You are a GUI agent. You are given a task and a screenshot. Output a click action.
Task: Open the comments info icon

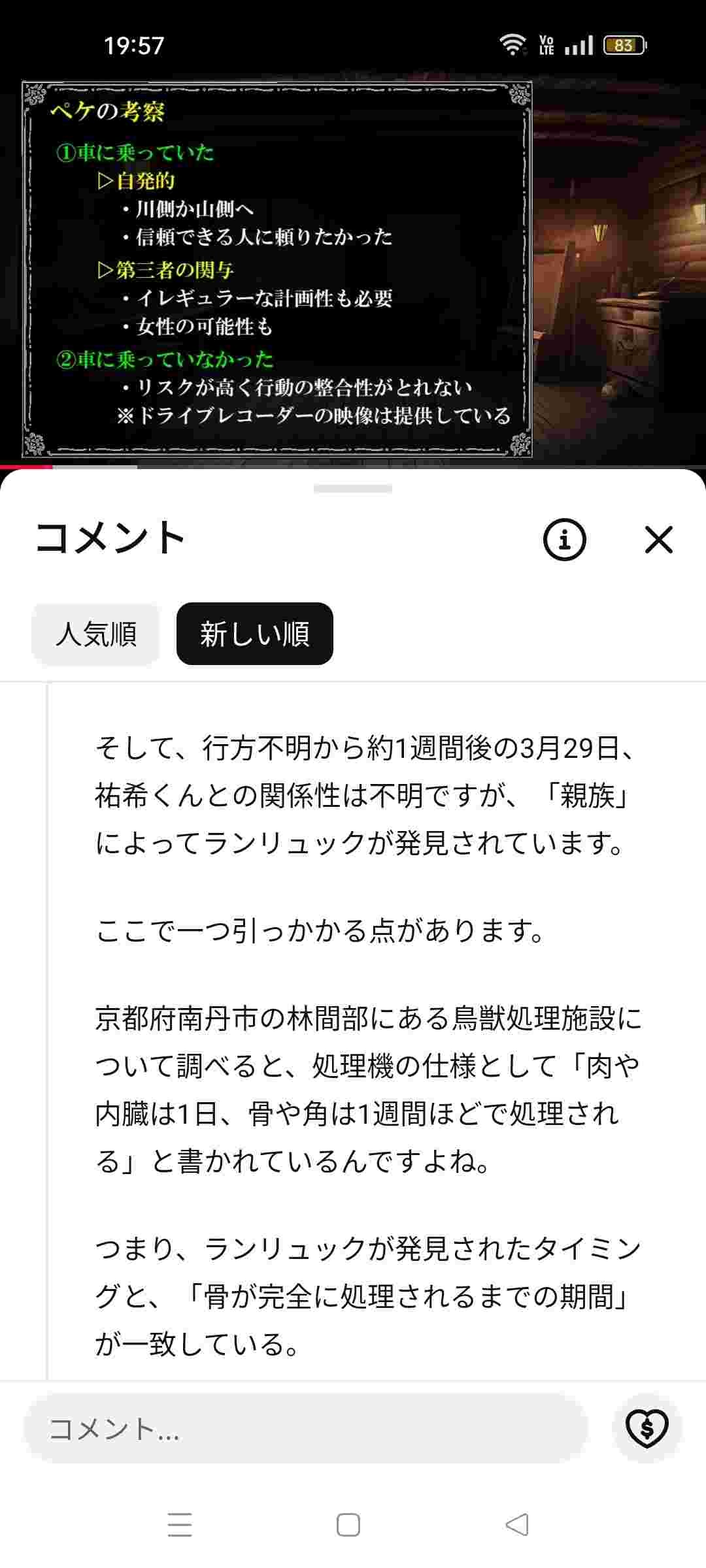pyautogui.click(x=564, y=540)
